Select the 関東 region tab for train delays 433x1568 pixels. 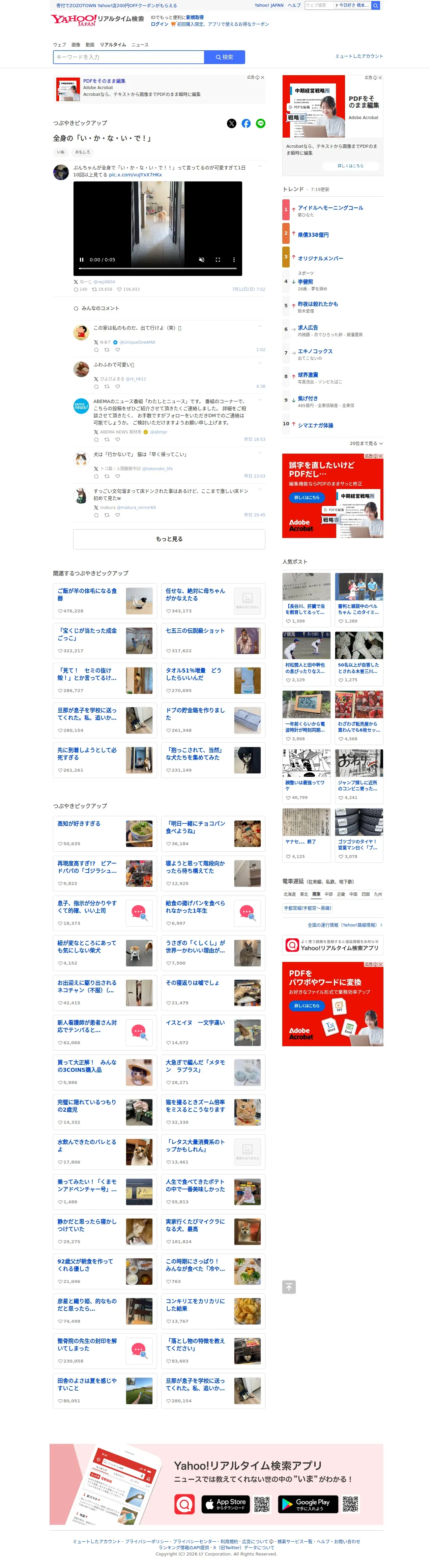click(x=316, y=895)
